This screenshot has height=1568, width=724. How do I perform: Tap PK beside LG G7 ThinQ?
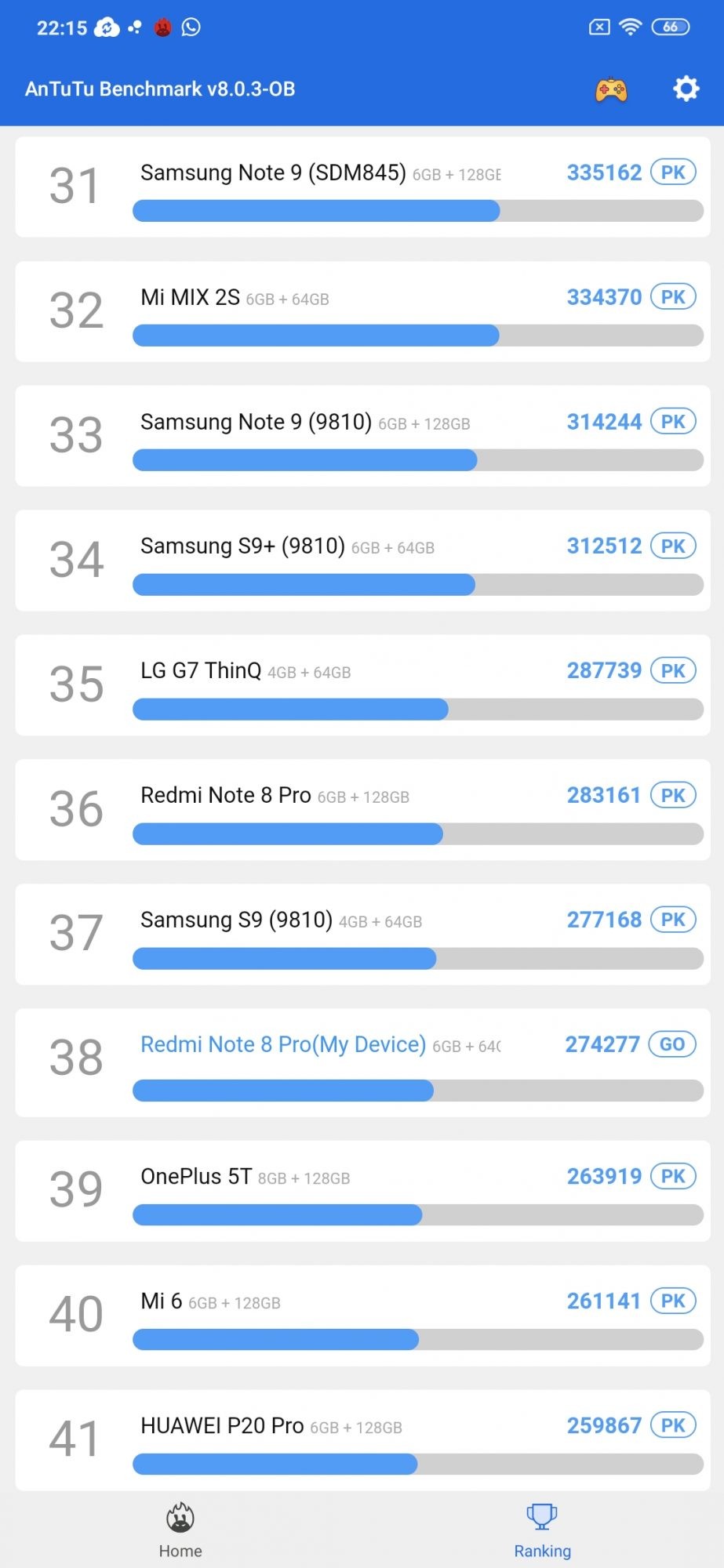click(x=673, y=671)
